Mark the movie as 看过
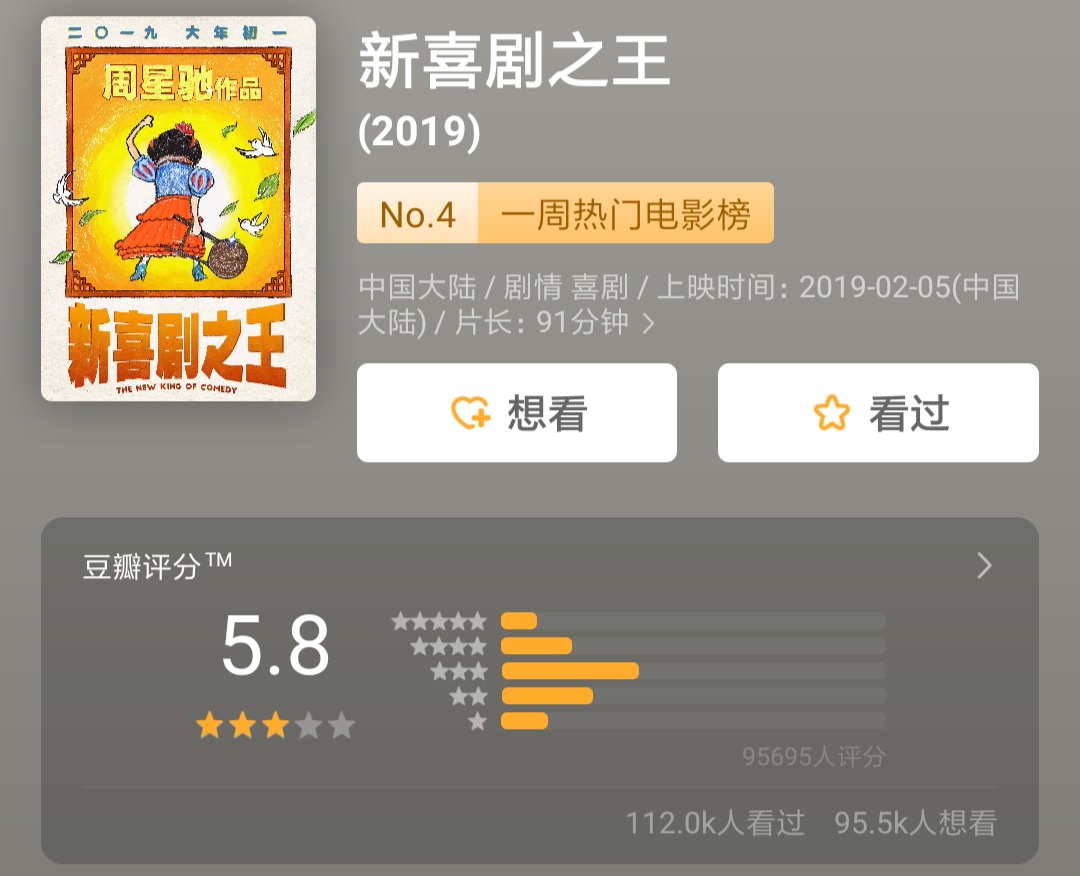Viewport: 1080px width, 876px height. tap(878, 413)
